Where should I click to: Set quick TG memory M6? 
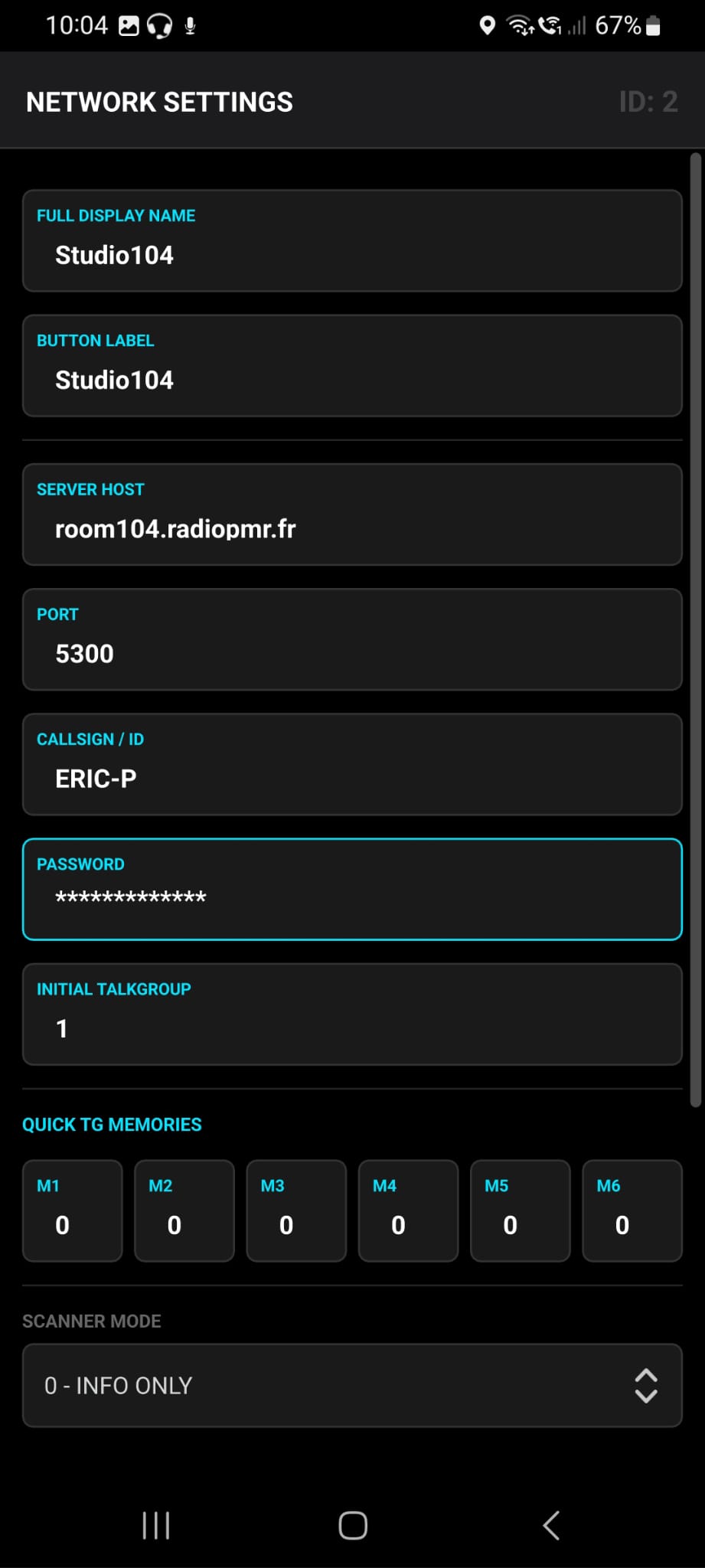click(x=632, y=1223)
